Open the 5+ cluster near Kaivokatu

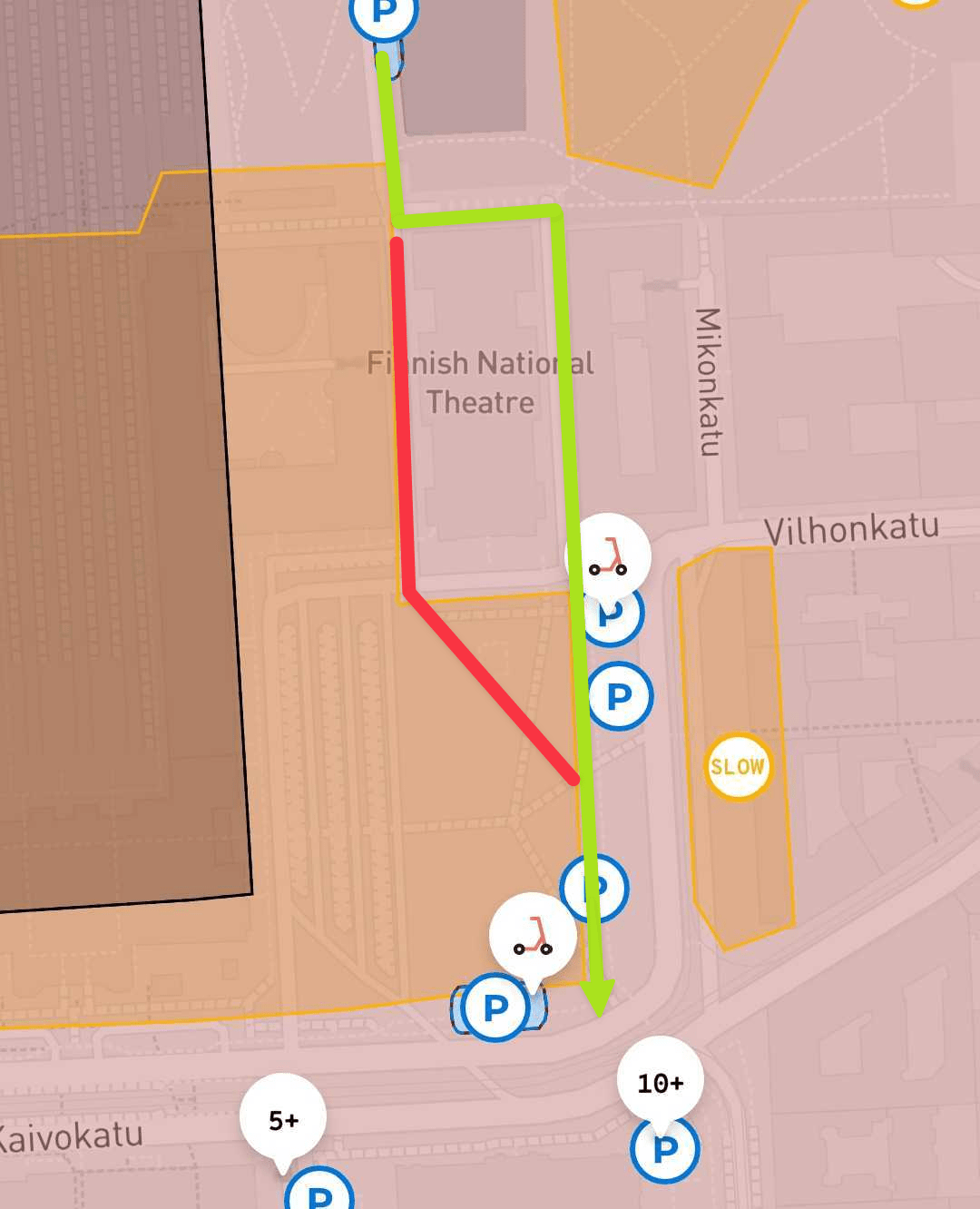click(283, 1120)
